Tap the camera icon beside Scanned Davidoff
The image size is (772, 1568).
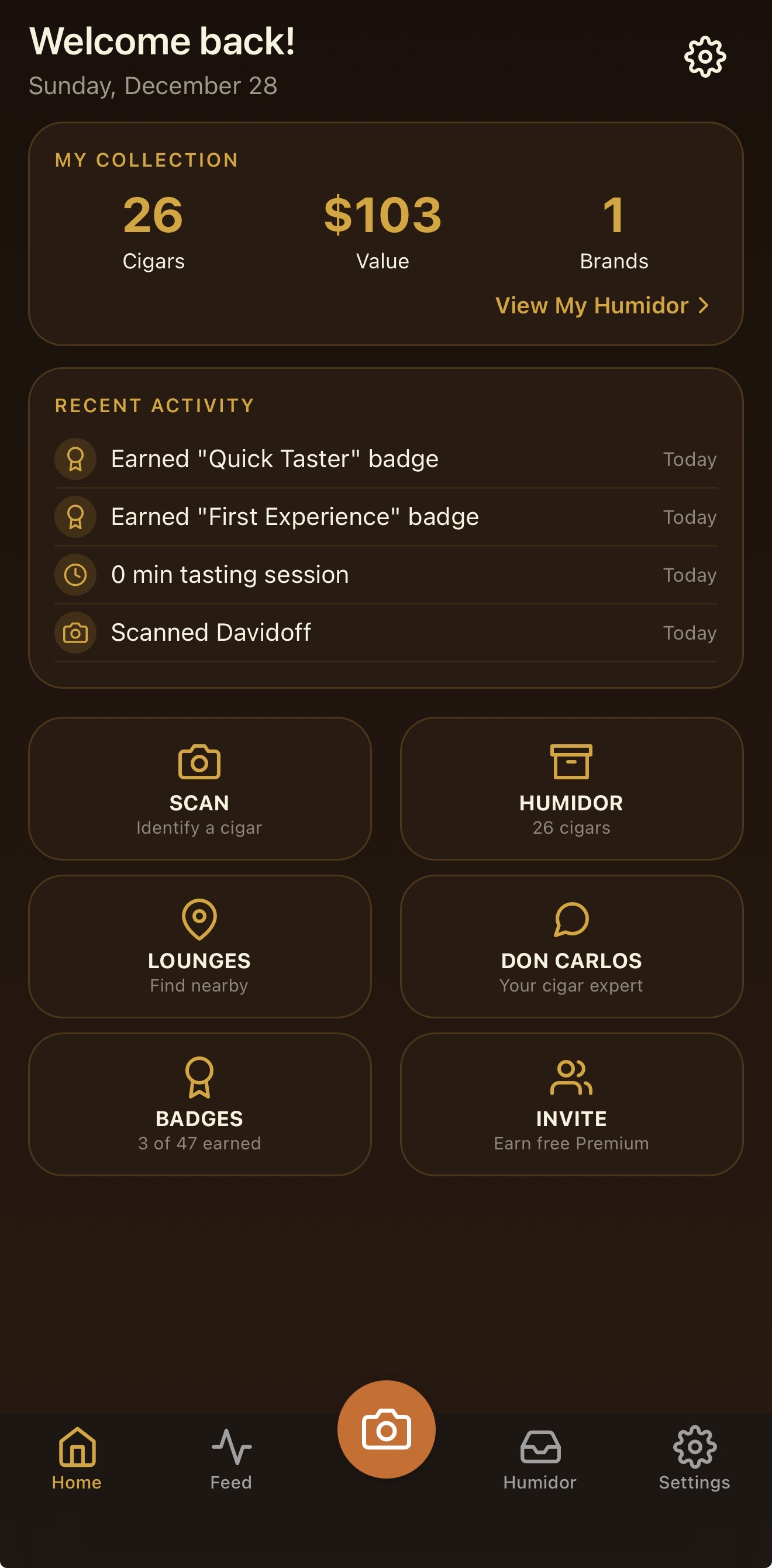click(74, 633)
